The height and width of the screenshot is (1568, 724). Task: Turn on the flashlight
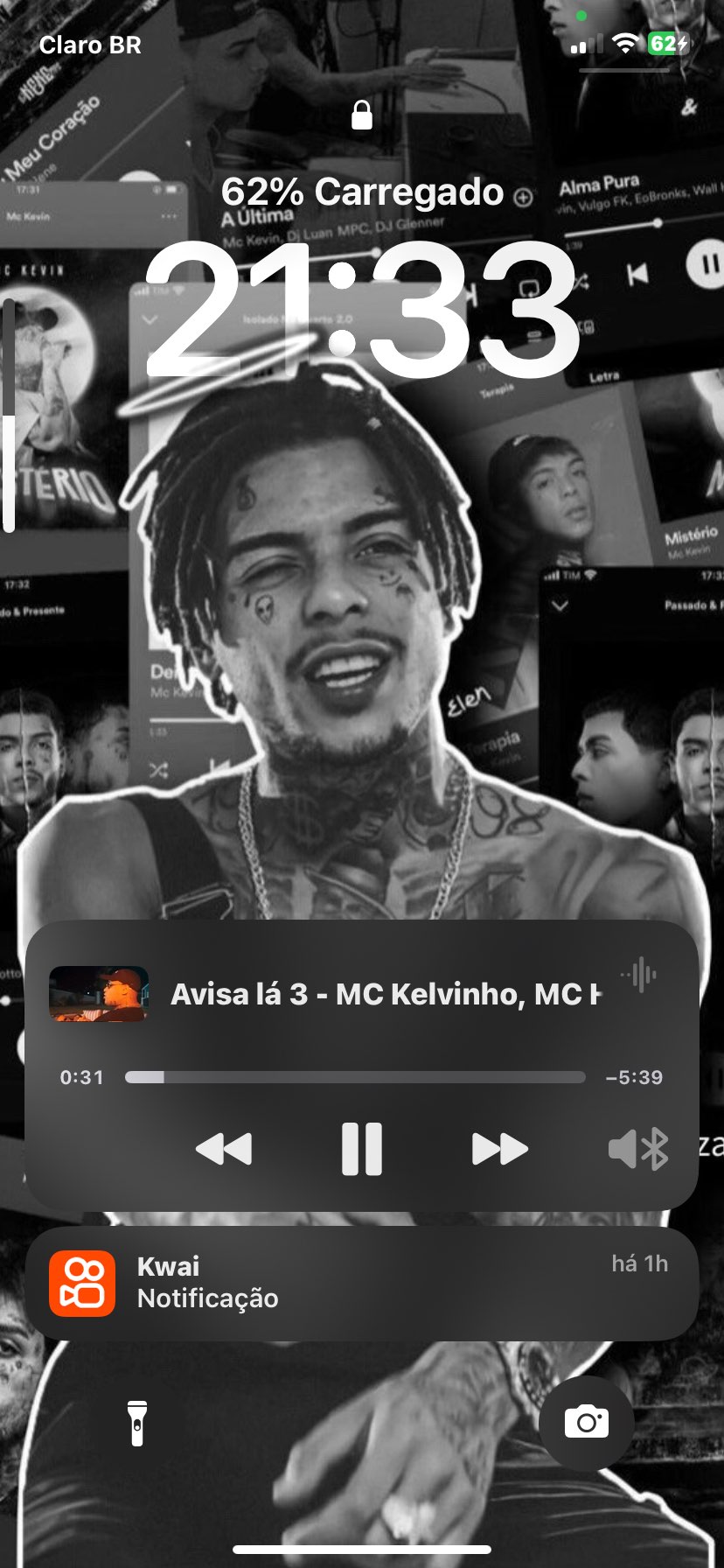(x=136, y=1423)
